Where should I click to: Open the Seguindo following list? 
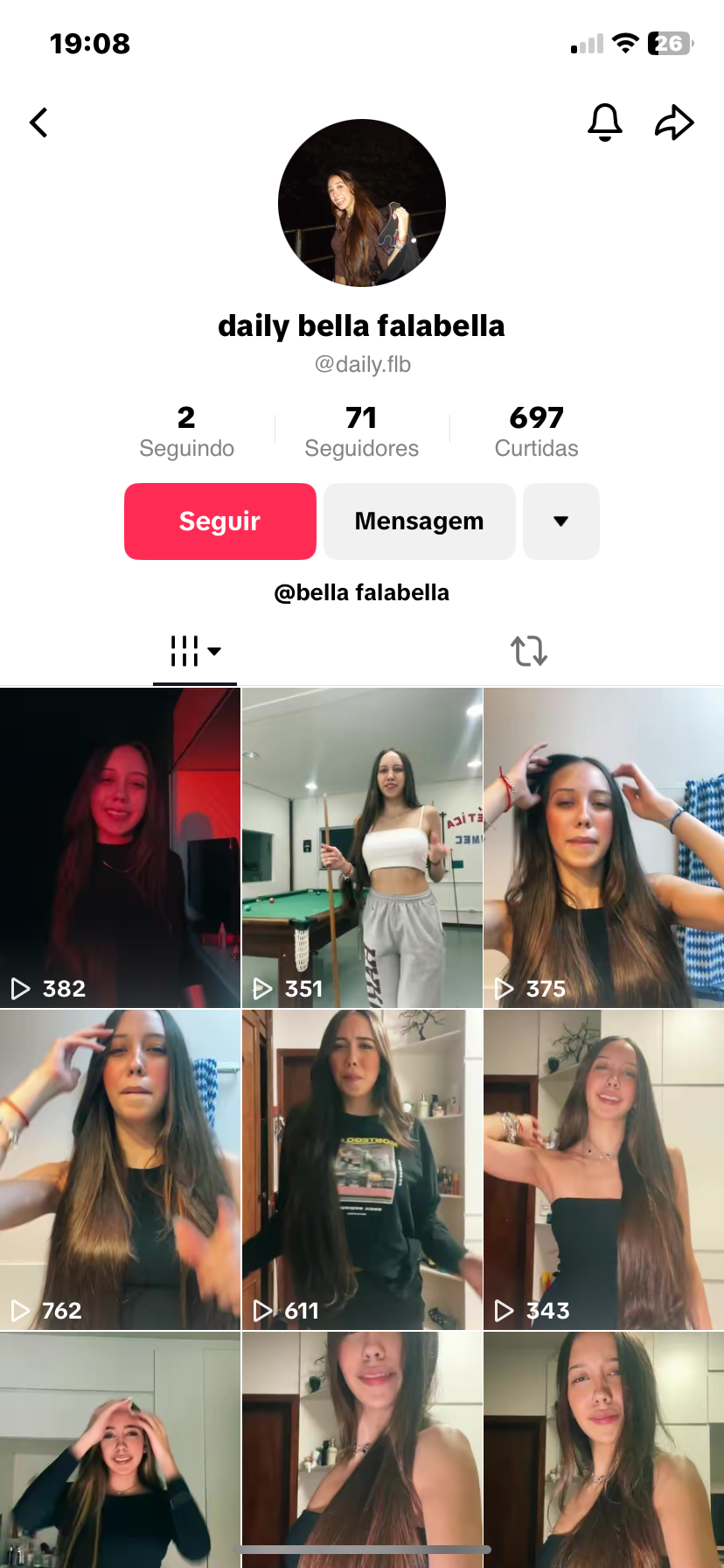tap(186, 431)
